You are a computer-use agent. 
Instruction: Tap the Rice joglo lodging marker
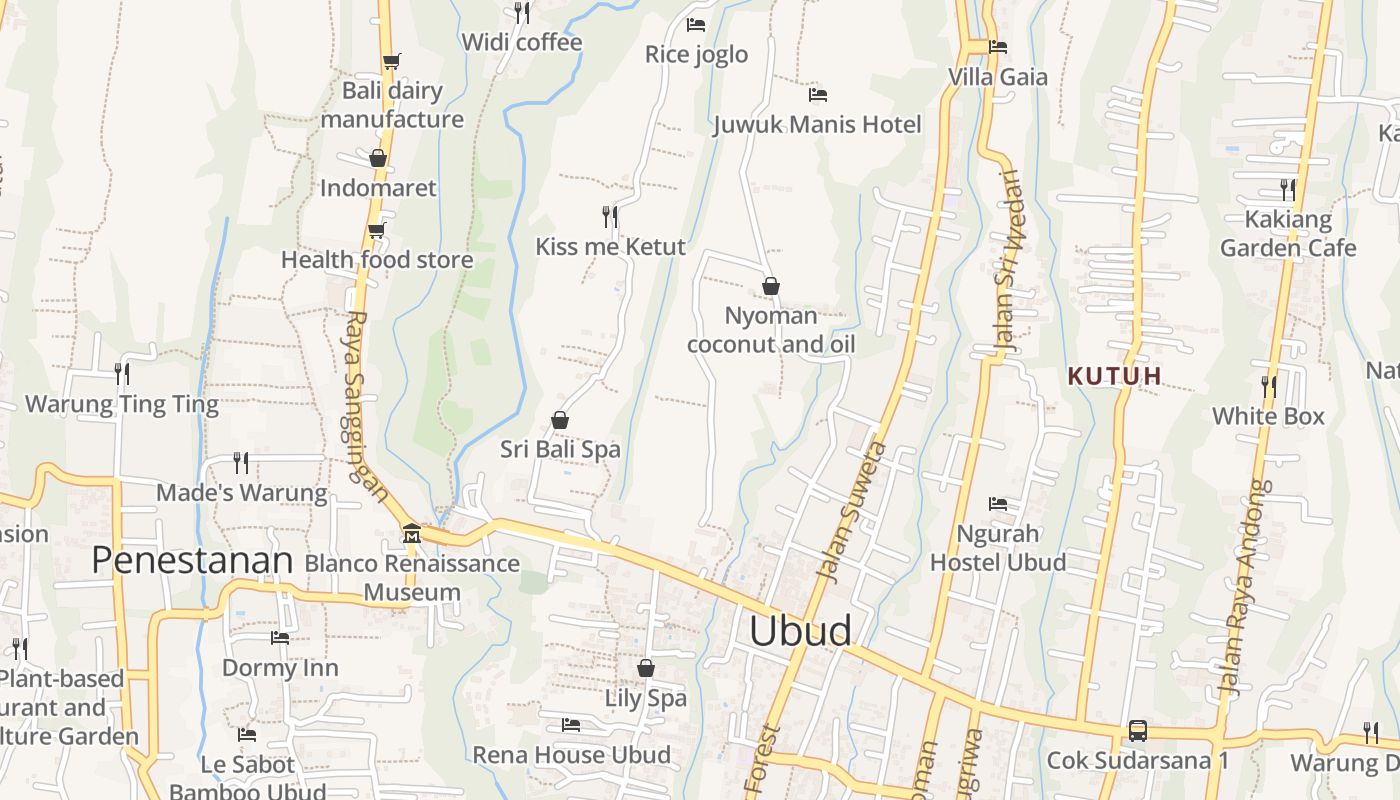696,24
